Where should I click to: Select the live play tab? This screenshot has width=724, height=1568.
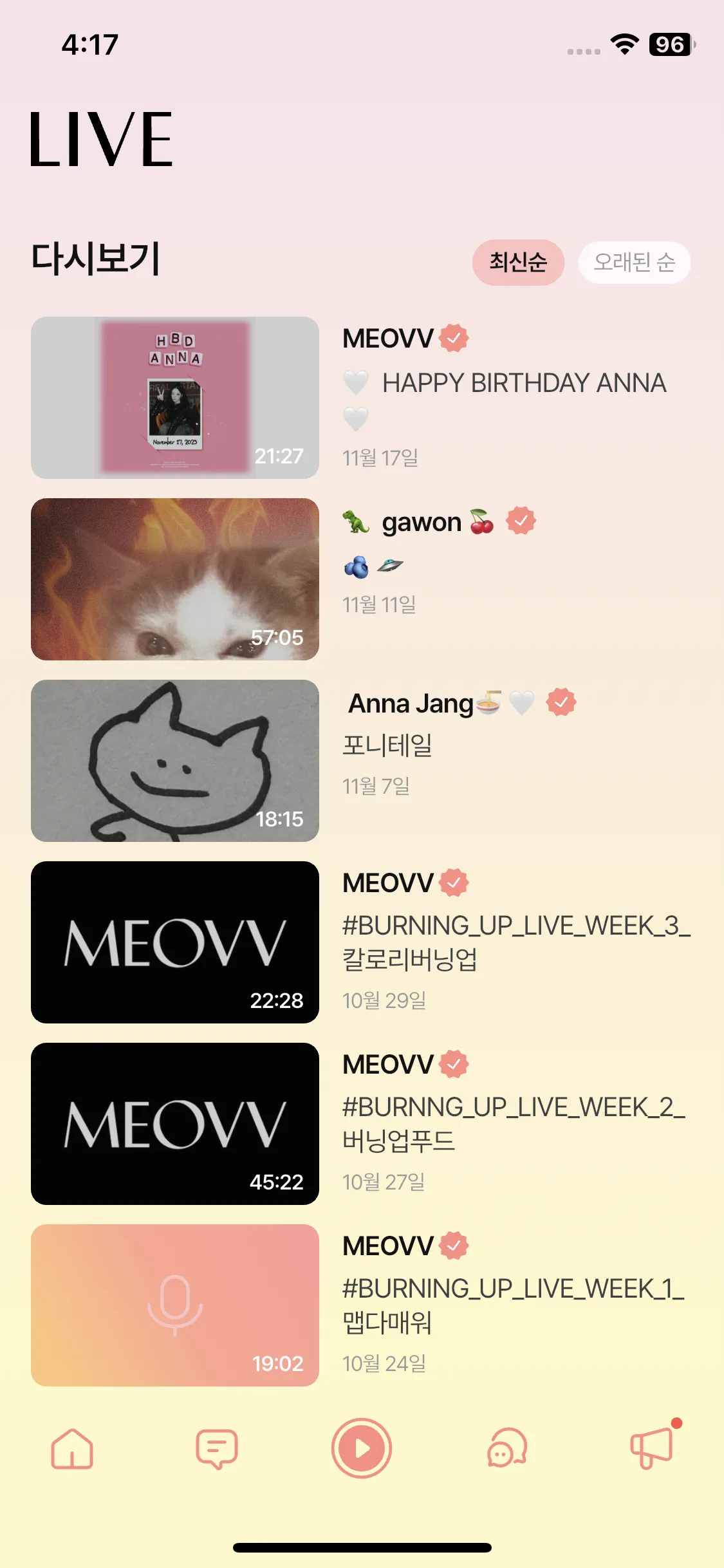point(362,1449)
